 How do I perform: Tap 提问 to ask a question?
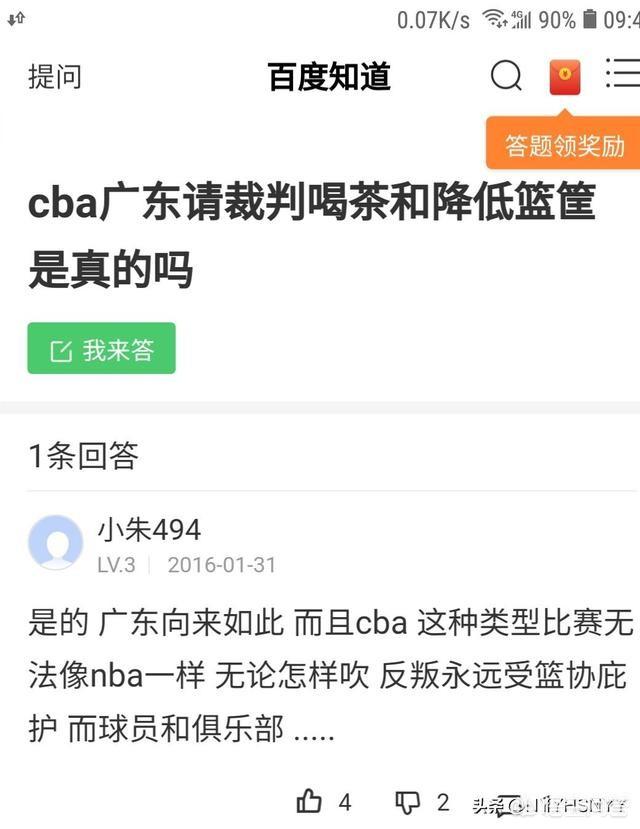pos(55,76)
